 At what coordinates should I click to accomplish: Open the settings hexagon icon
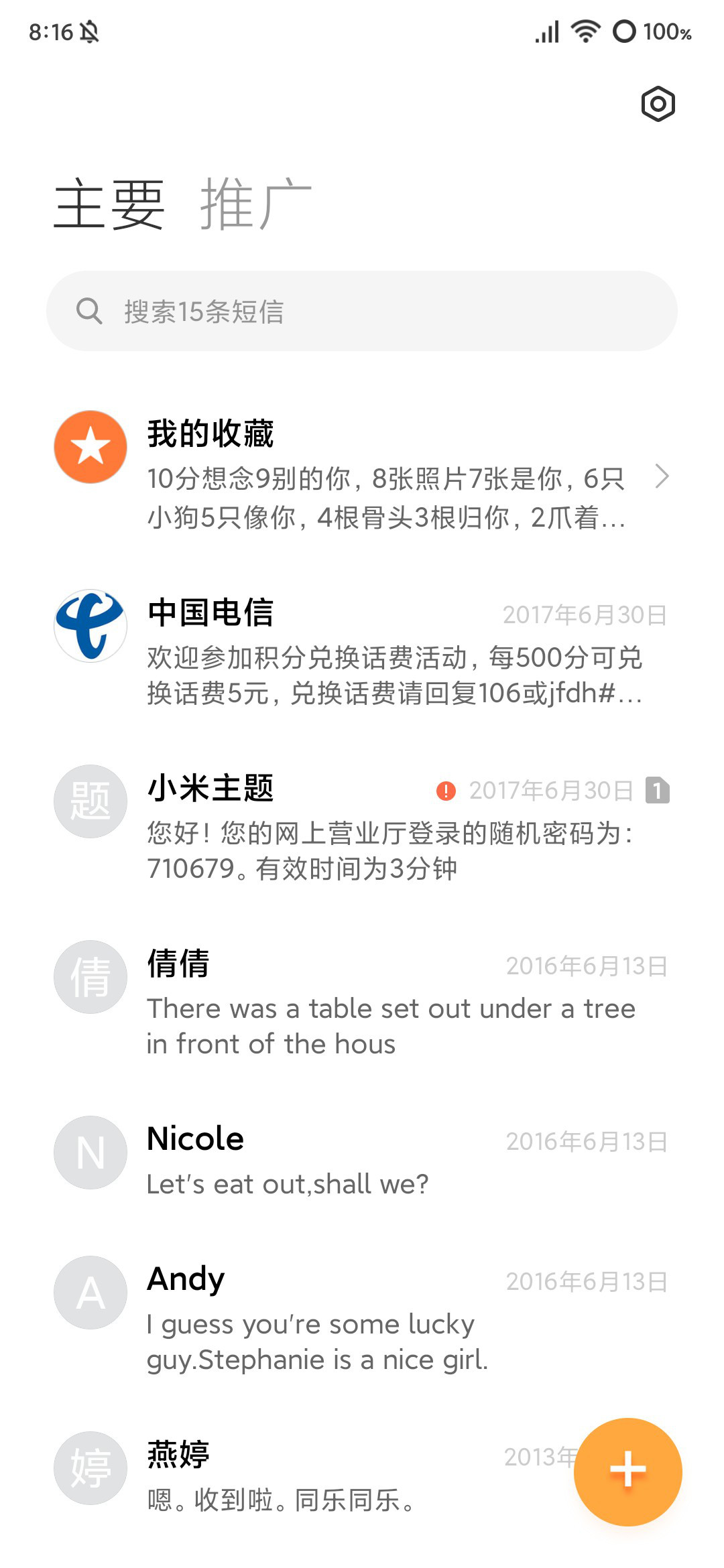pyautogui.click(x=658, y=104)
